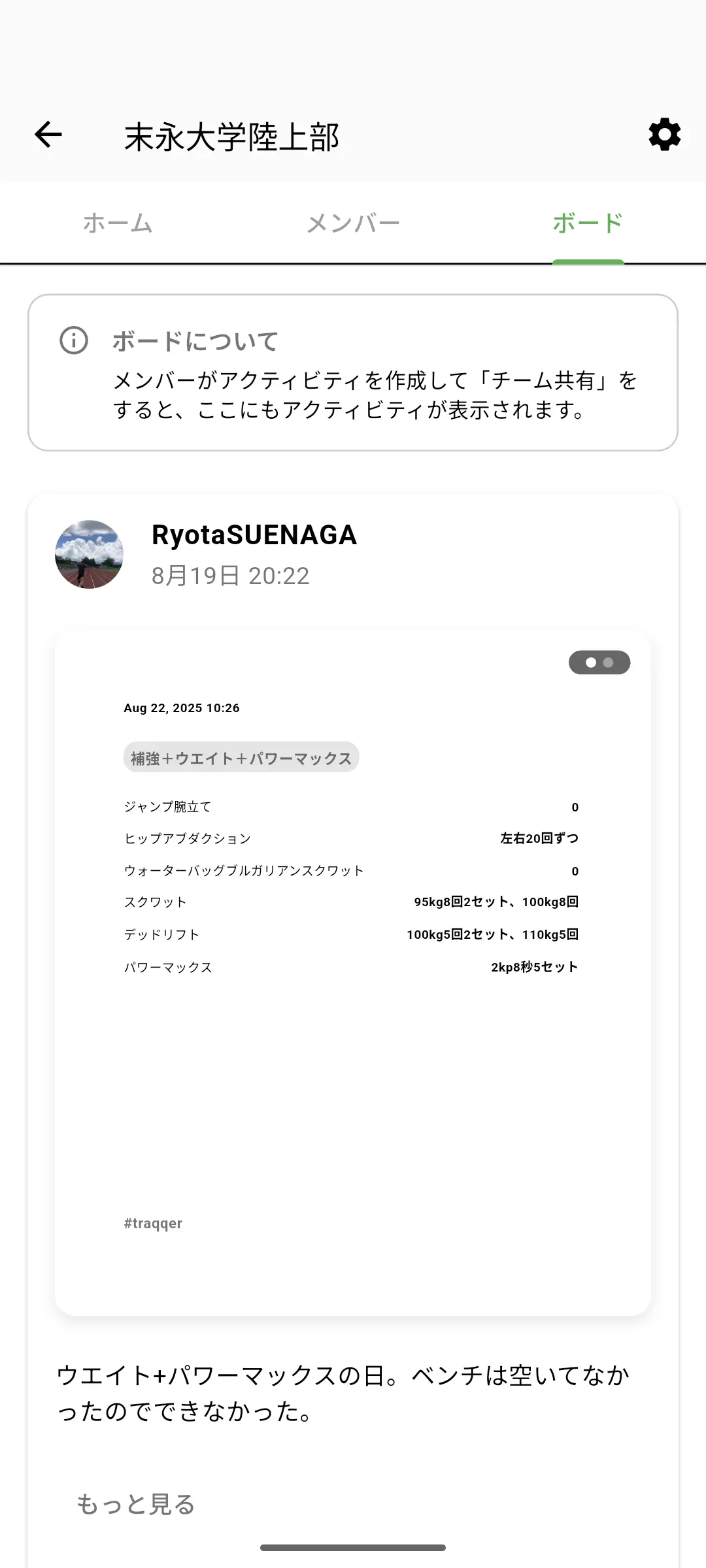Open the ホーム tab

[x=117, y=222]
